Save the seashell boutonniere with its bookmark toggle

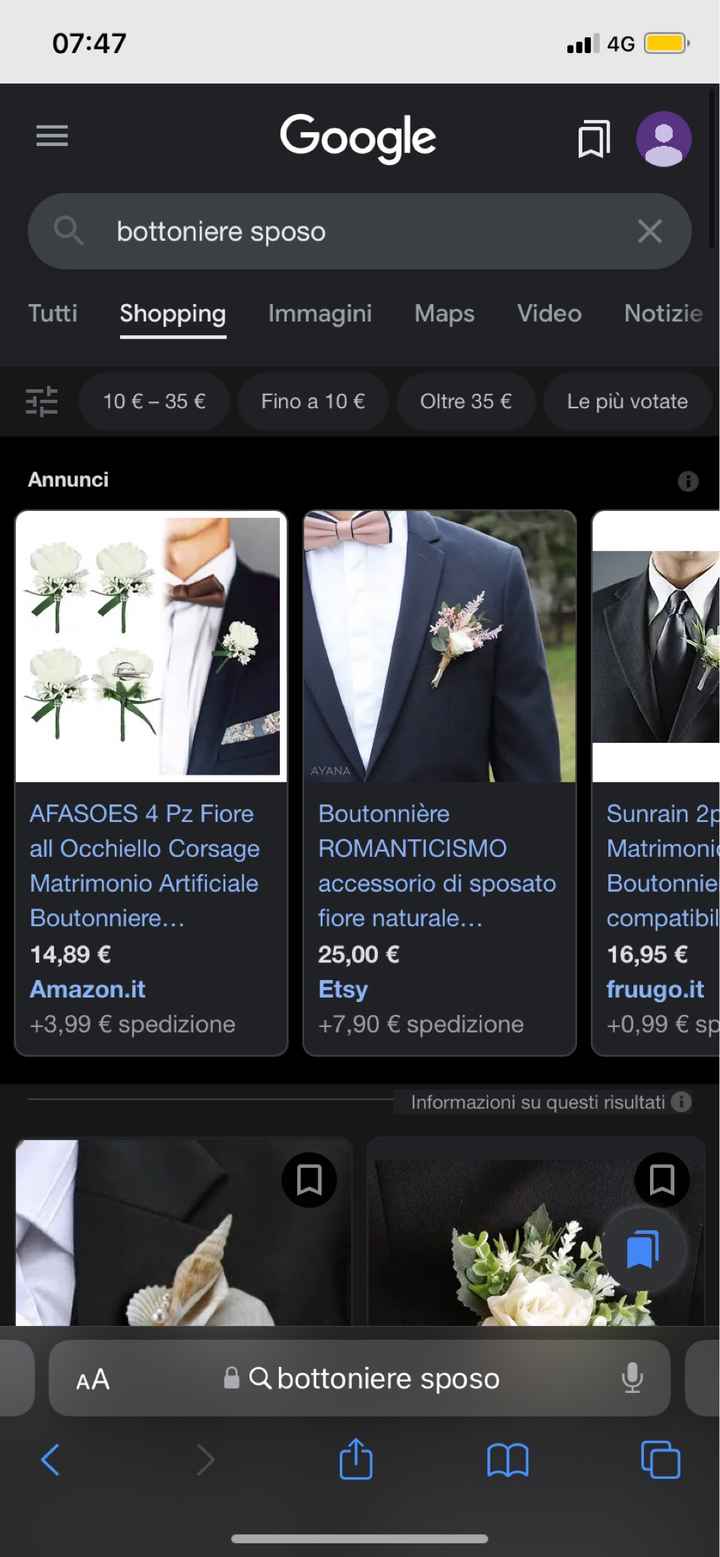(310, 1180)
